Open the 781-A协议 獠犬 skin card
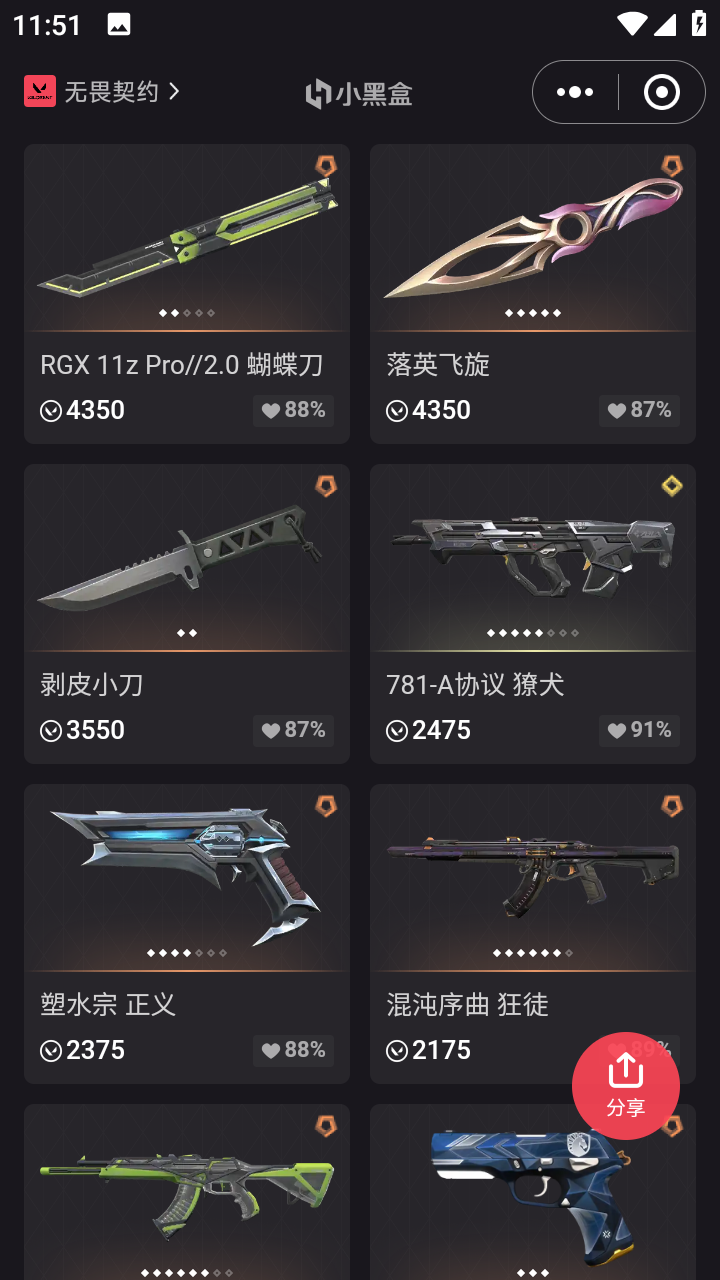The width and height of the screenshot is (720, 1280). pyautogui.click(x=533, y=614)
